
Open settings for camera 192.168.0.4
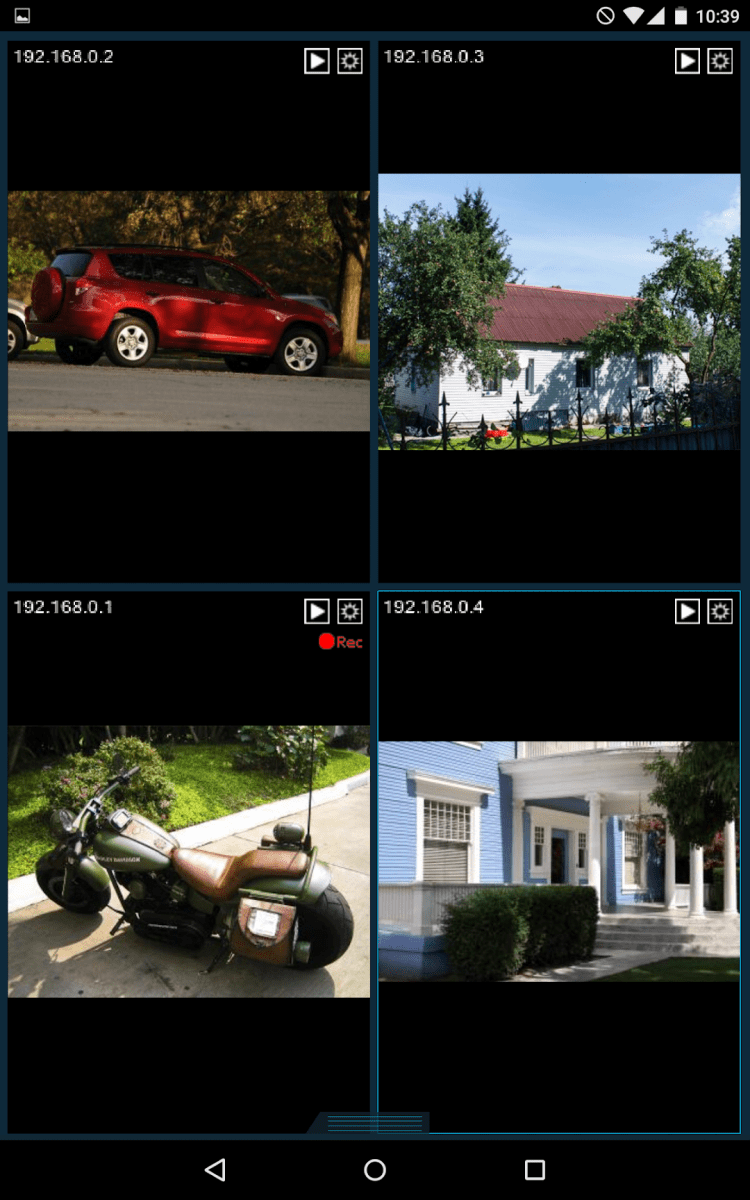coord(720,611)
